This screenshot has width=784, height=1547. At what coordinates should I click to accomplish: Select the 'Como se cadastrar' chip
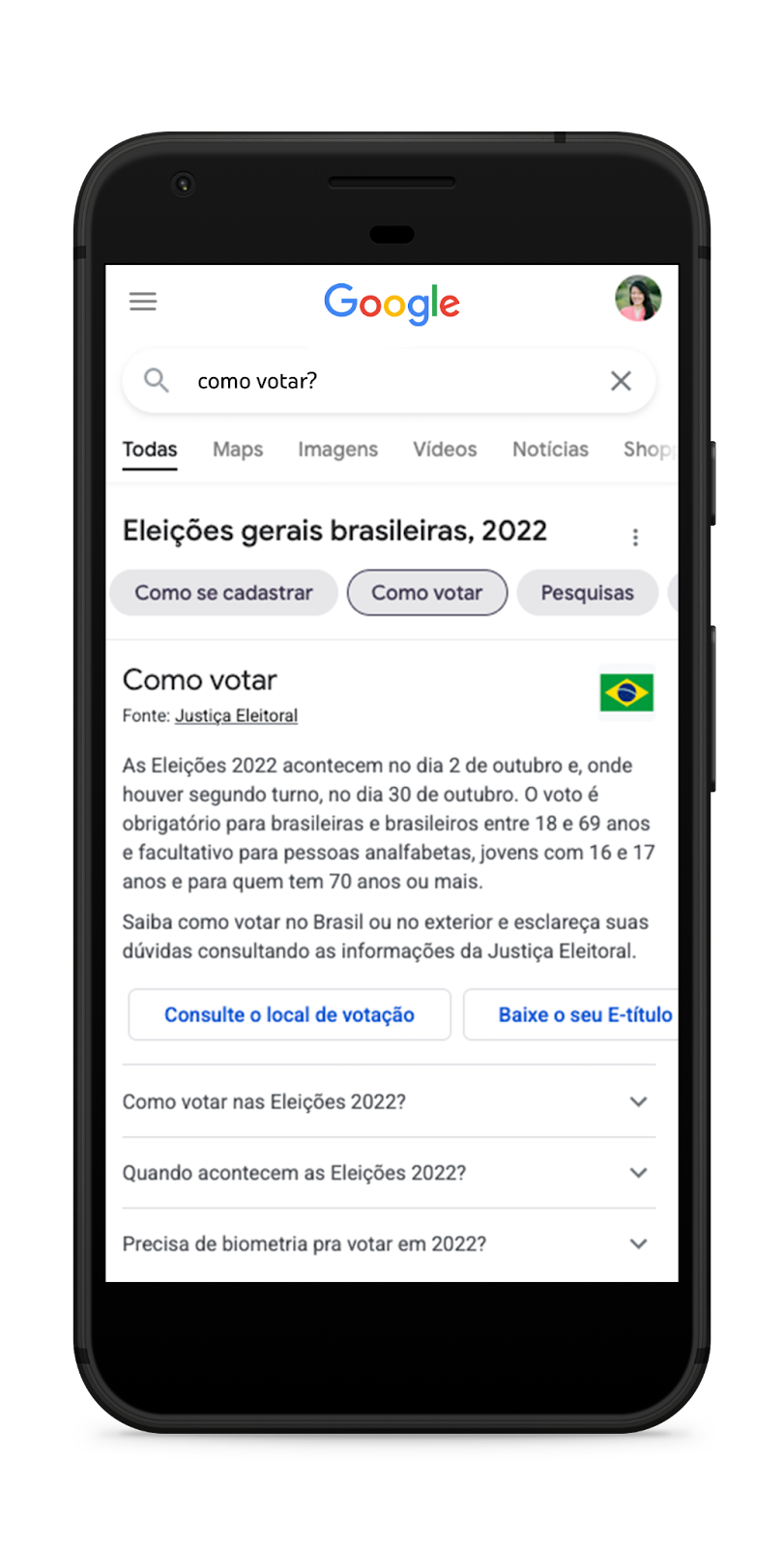coord(223,593)
